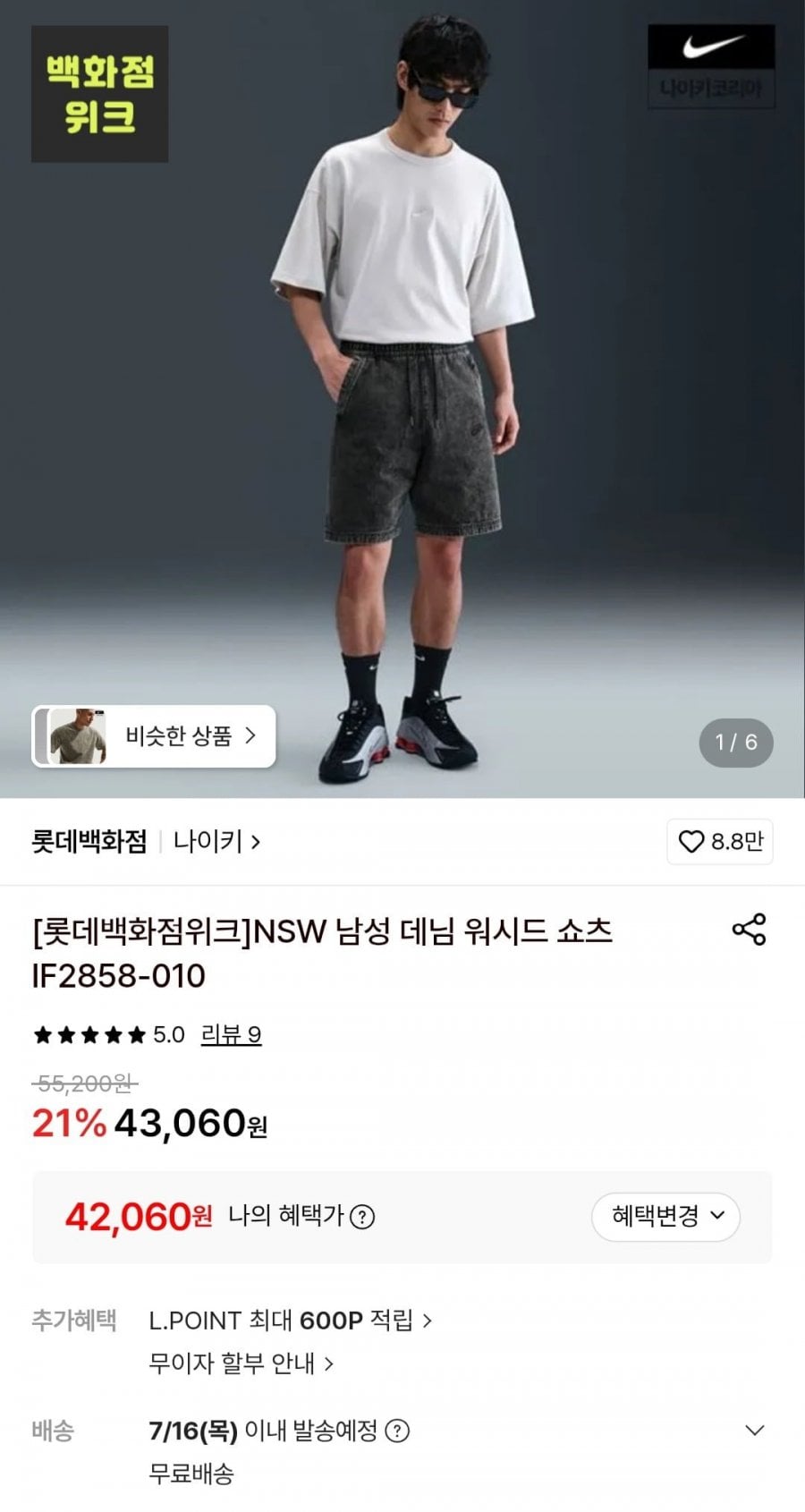View L.POINT 최대 600P 적립 details
805x1512 pixels.
point(291,1321)
